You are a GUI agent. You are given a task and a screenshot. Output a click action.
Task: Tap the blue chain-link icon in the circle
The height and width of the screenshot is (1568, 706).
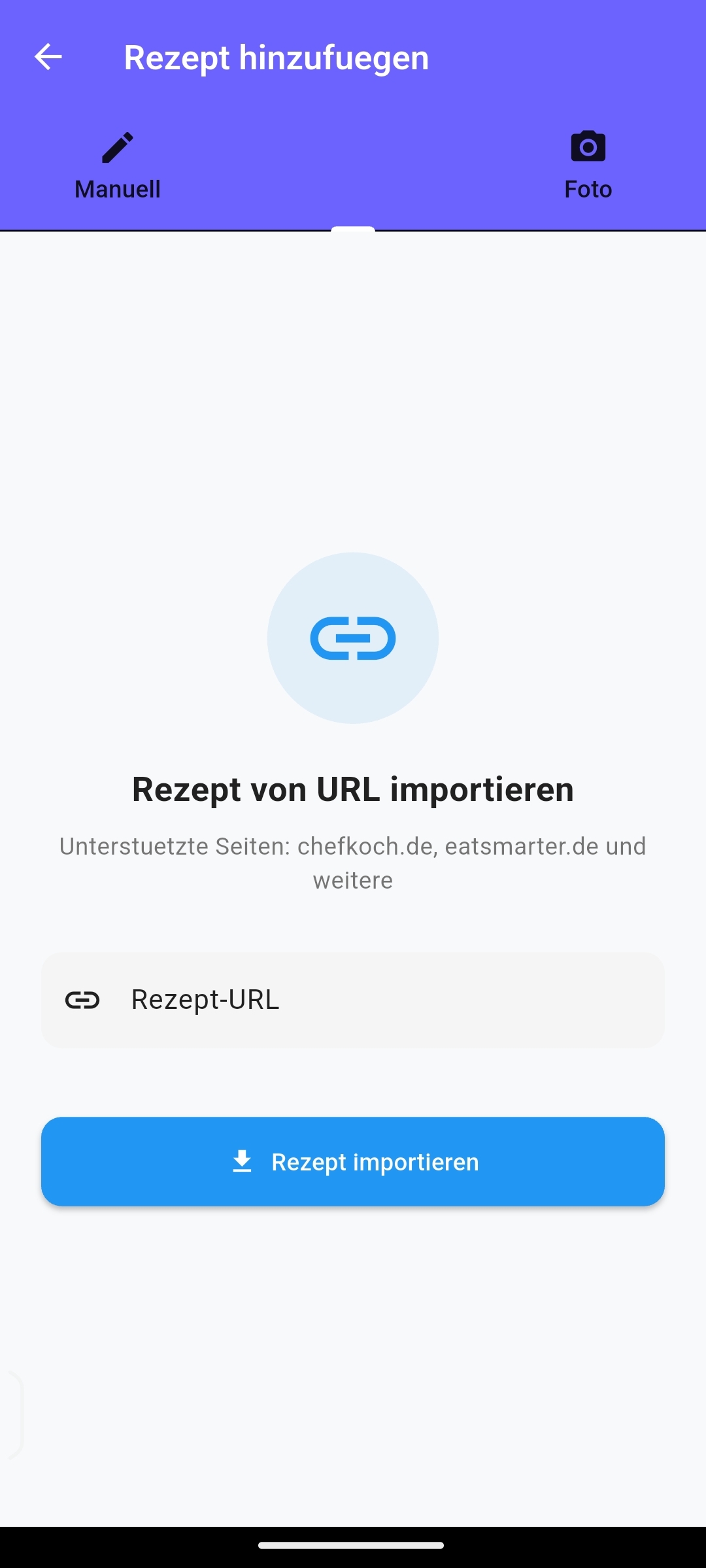[x=353, y=638]
